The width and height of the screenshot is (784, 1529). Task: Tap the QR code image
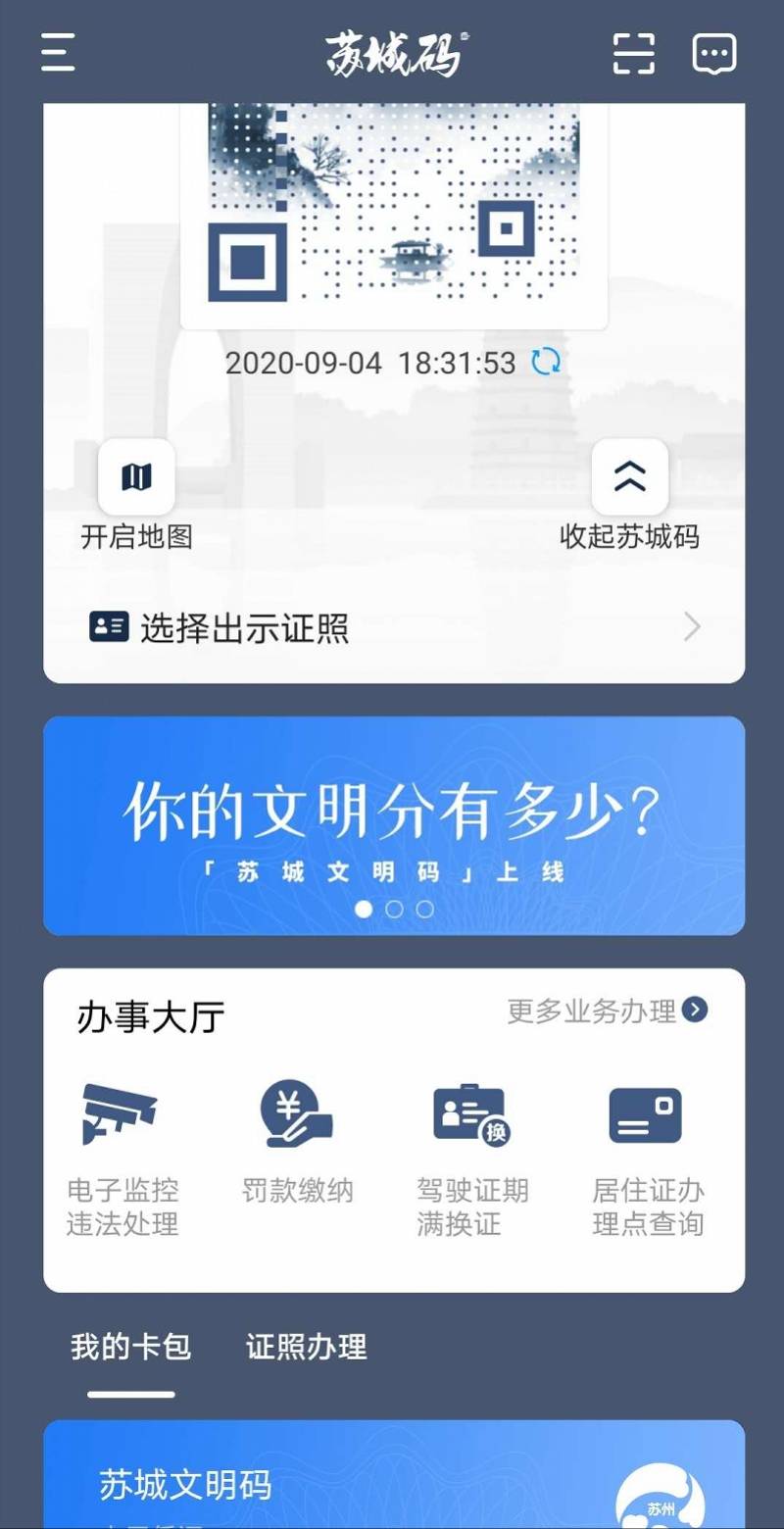click(x=392, y=211)
